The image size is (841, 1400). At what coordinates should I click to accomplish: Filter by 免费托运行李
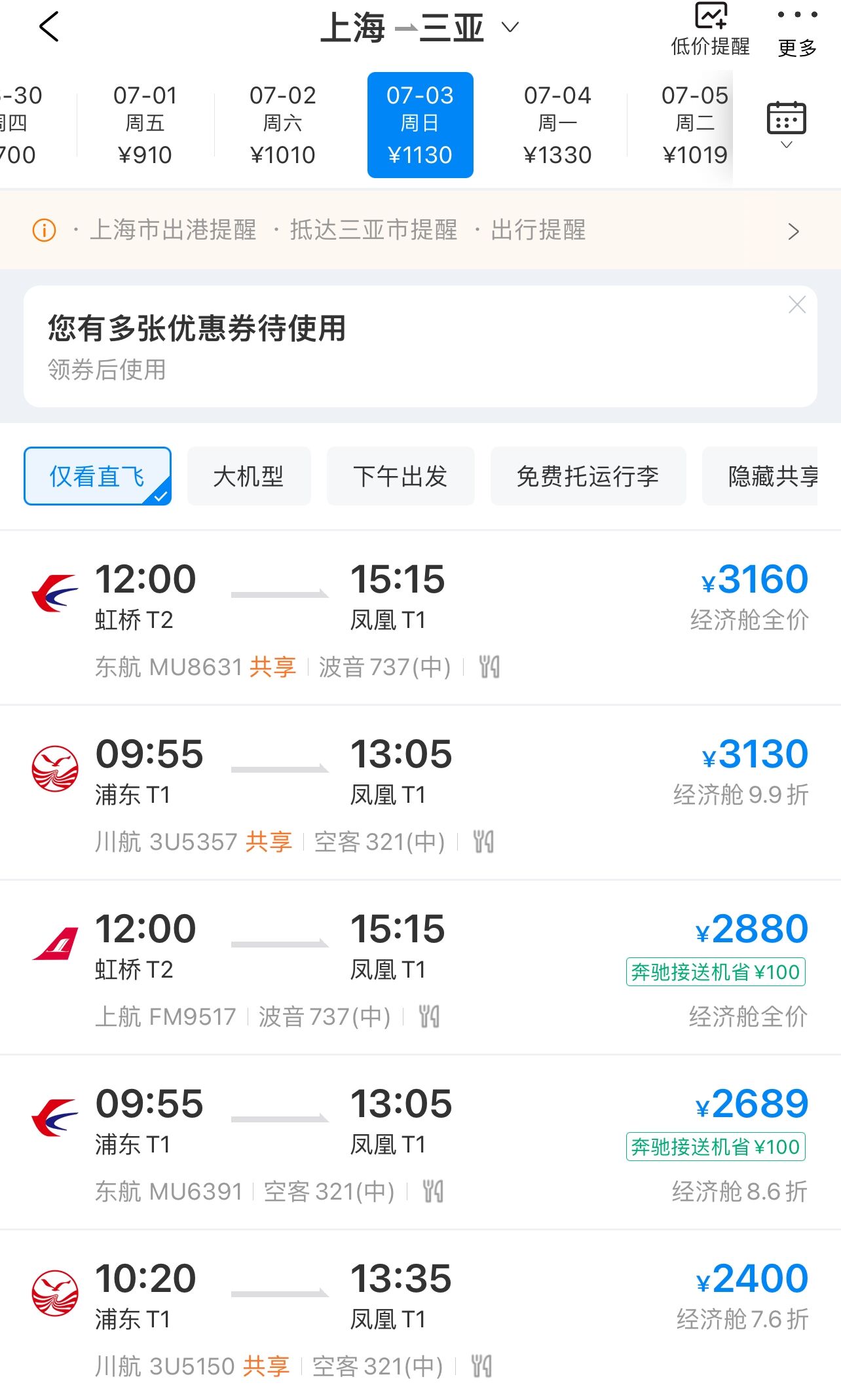click(x=588, y=476)
